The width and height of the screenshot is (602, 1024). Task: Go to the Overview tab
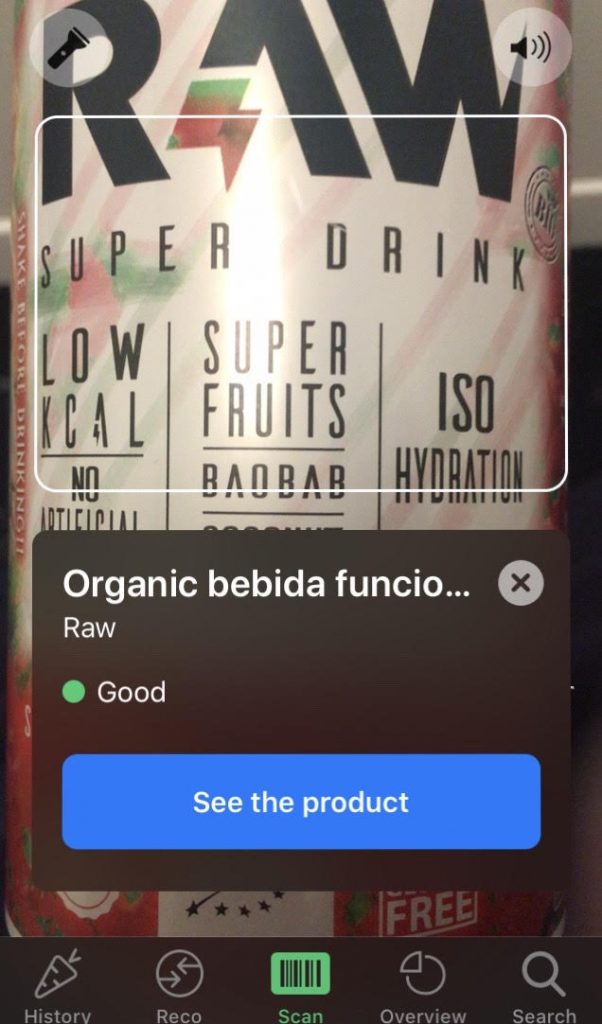422,985
